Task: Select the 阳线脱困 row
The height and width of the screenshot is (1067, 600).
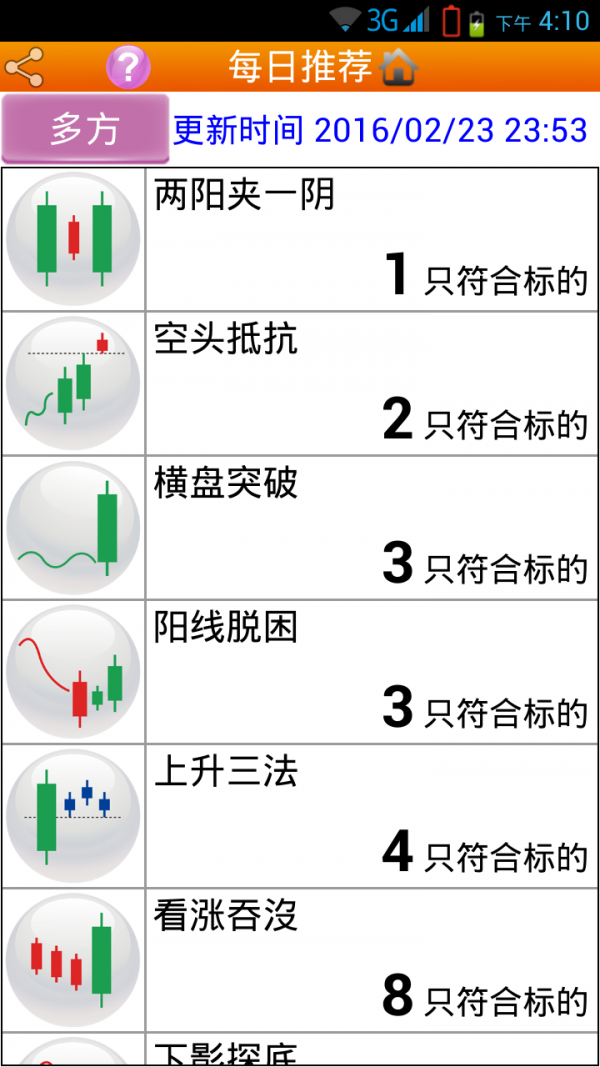Action: coord(300,672)
